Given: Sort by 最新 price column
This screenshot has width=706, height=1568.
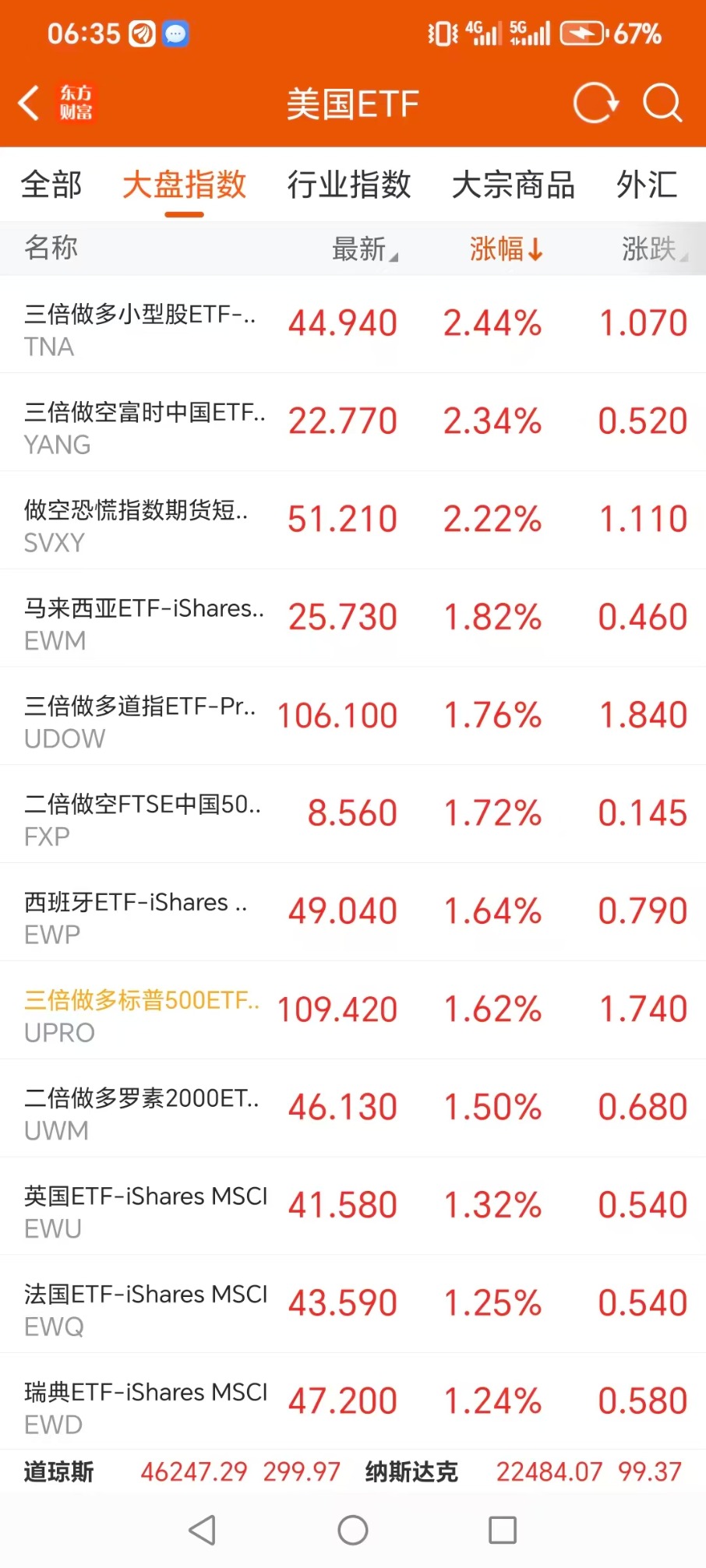Looking at the screenshot, I should coord(365,249).
